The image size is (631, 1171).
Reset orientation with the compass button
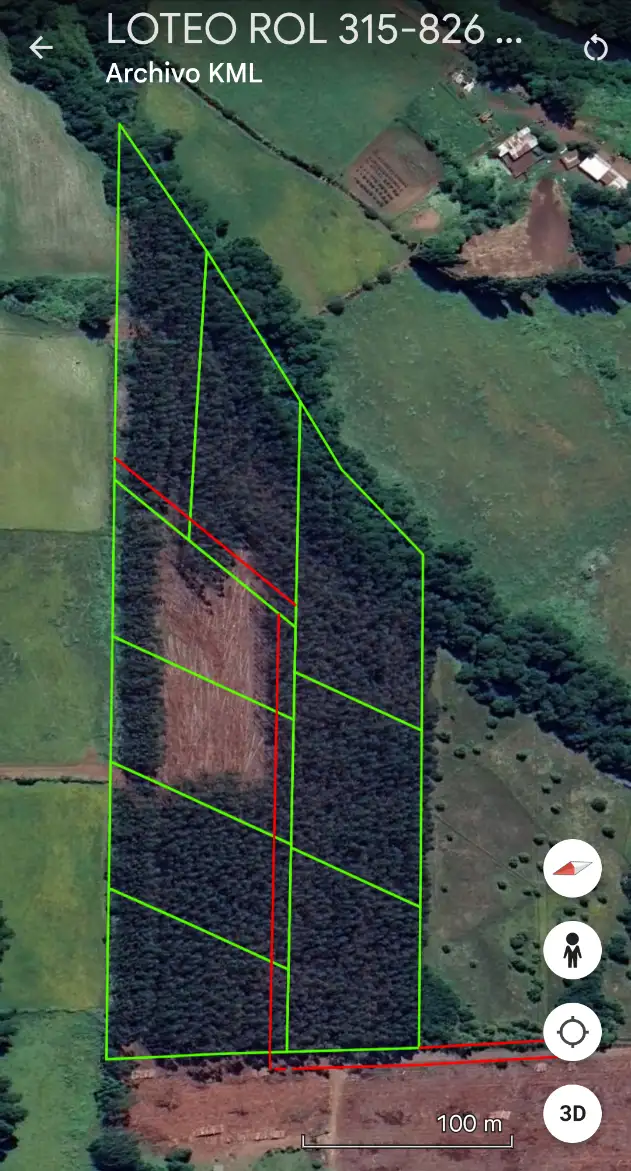(572, 869)
